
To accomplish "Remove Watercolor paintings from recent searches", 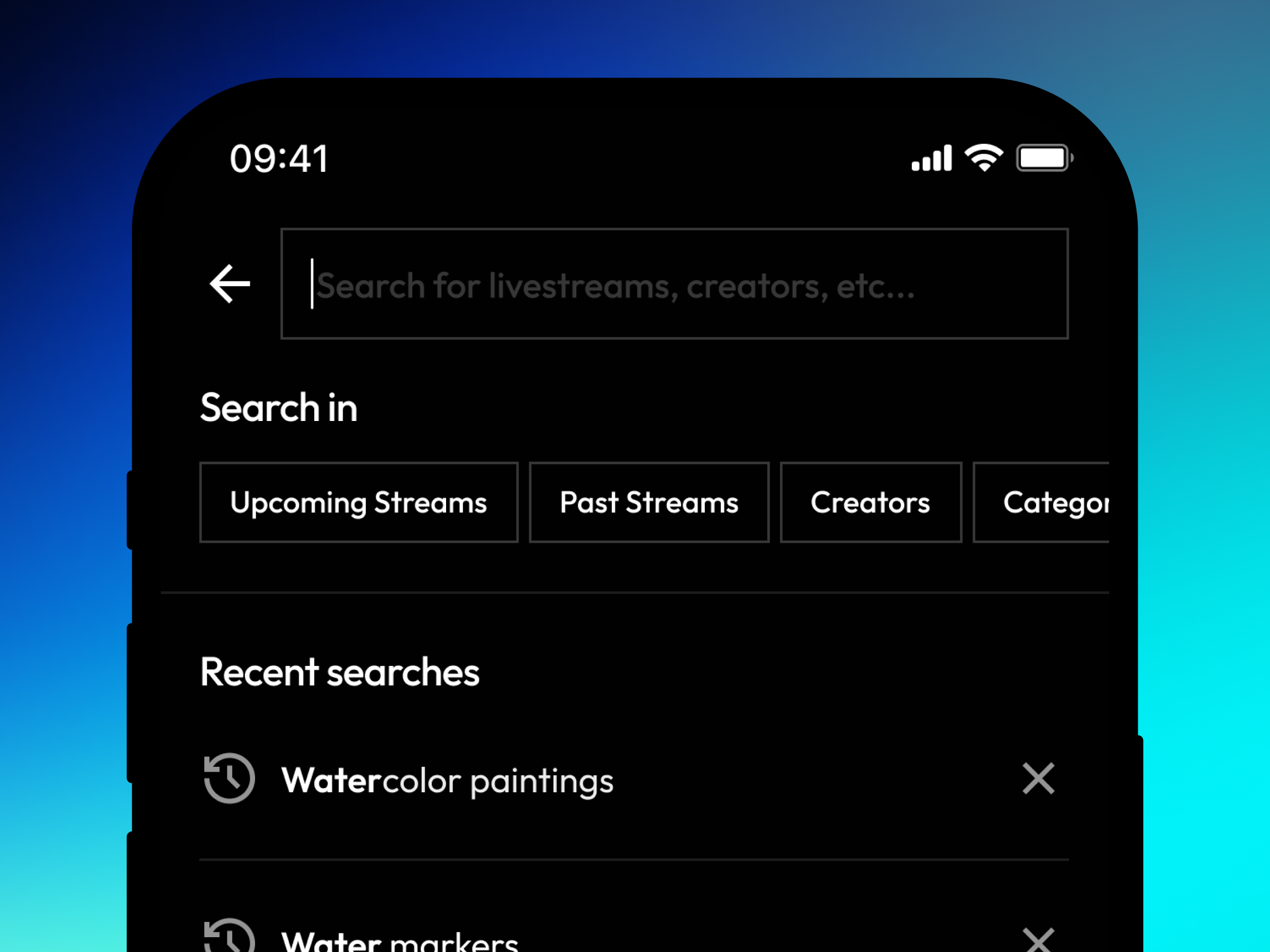I will pyautogui.click(x=1038, y=779).
